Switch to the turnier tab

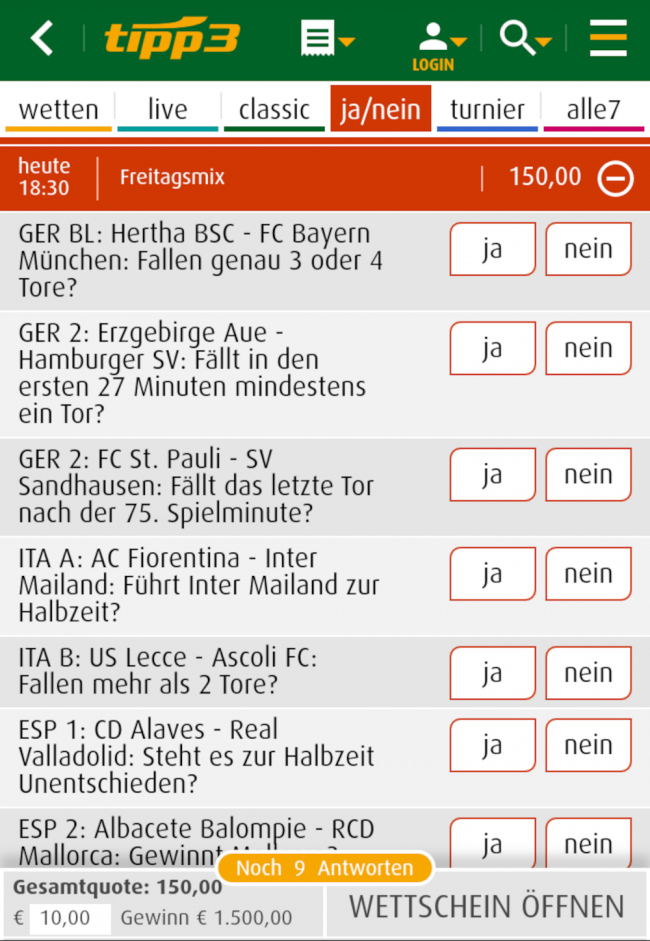tap(487, 110)
